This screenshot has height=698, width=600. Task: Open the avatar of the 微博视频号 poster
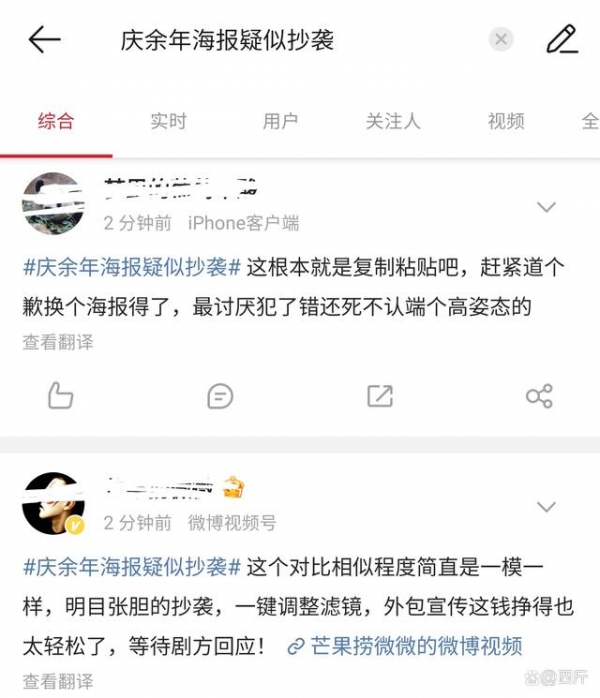coord(53,504)
